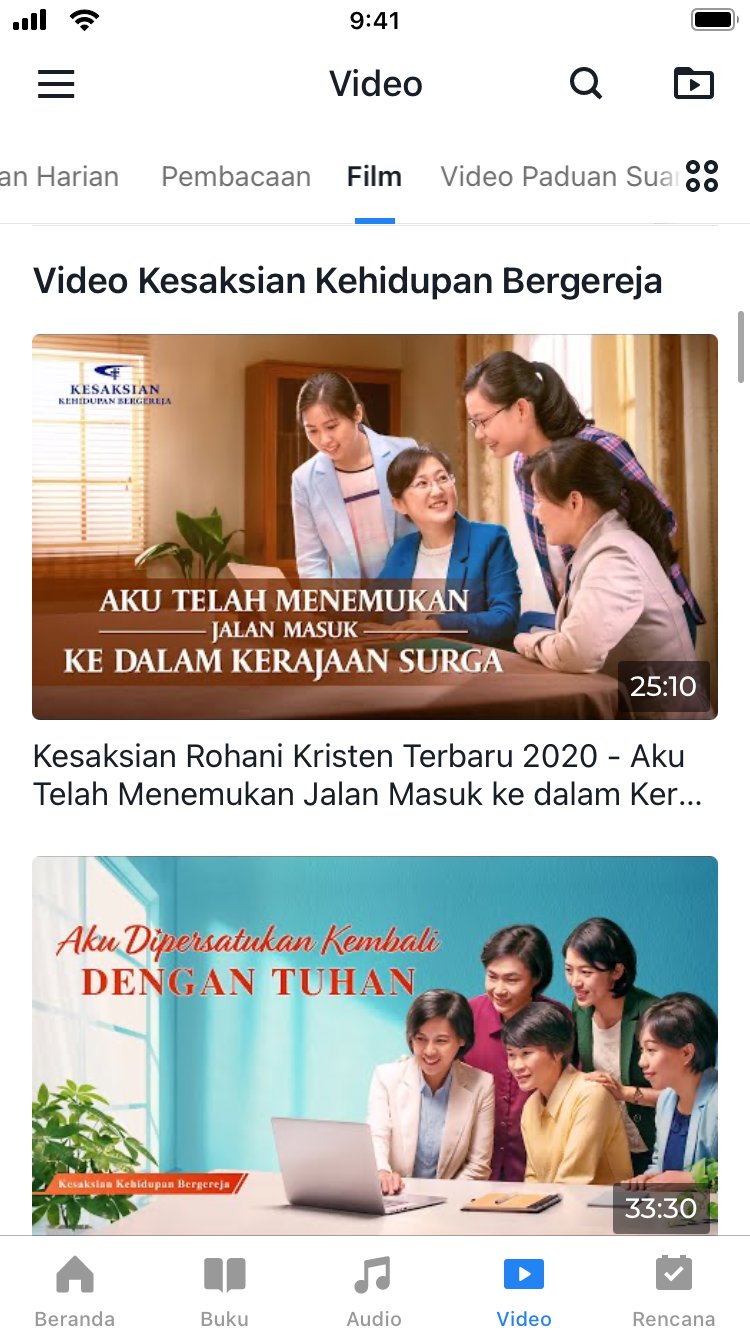Open the video search icon
The height and width of the screenshot is (1334, 750).
pos(586,84)
